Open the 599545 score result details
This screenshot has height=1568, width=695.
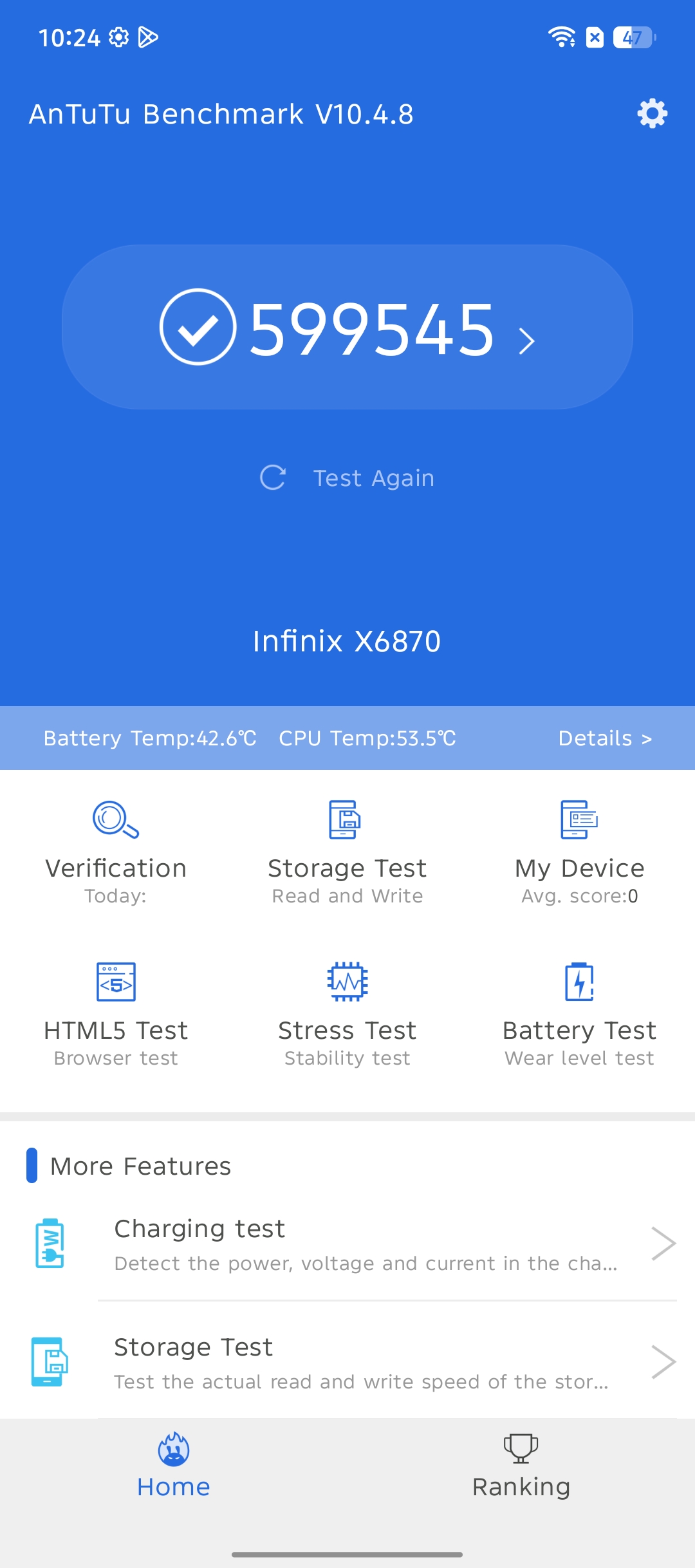347,328
